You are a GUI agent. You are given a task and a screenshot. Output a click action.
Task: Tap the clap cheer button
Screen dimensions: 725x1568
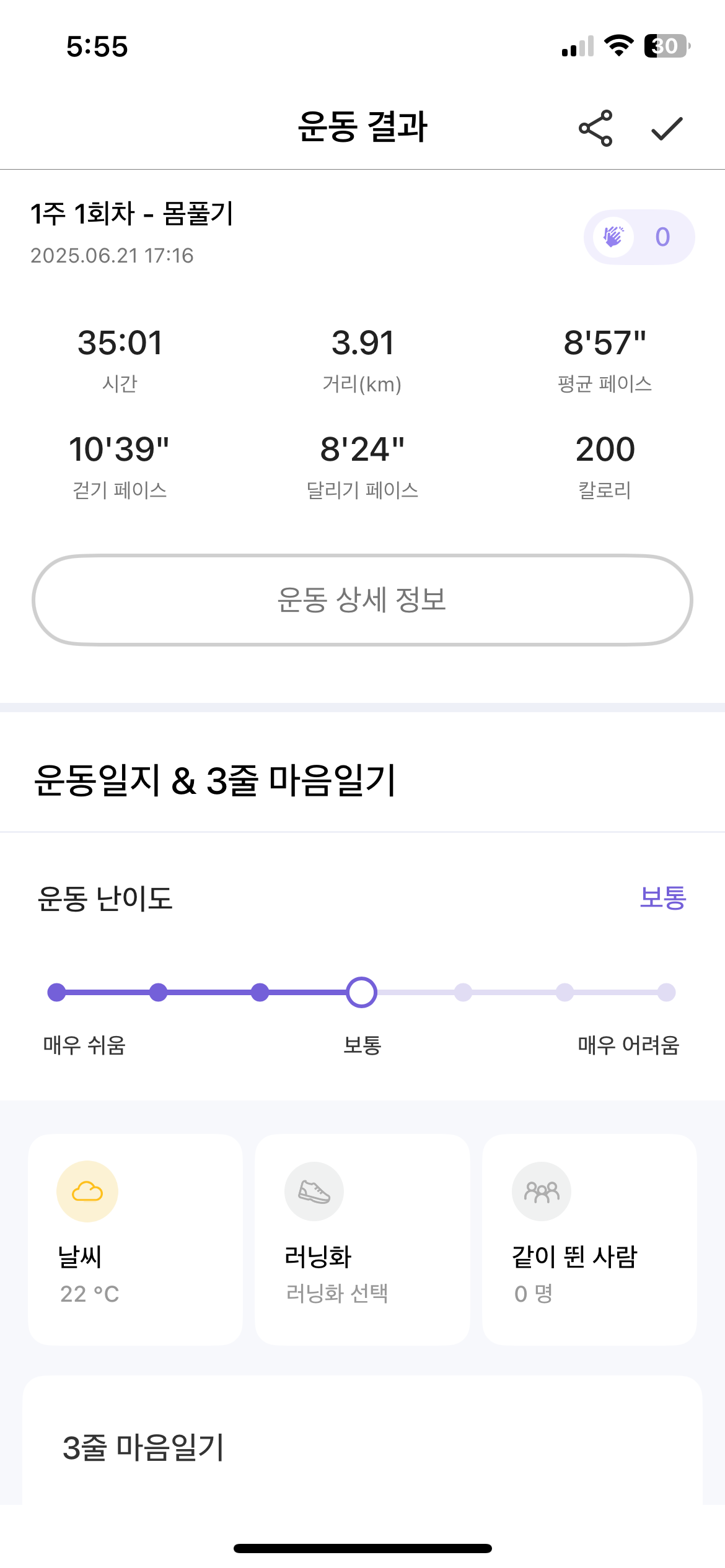pos(639,237)
